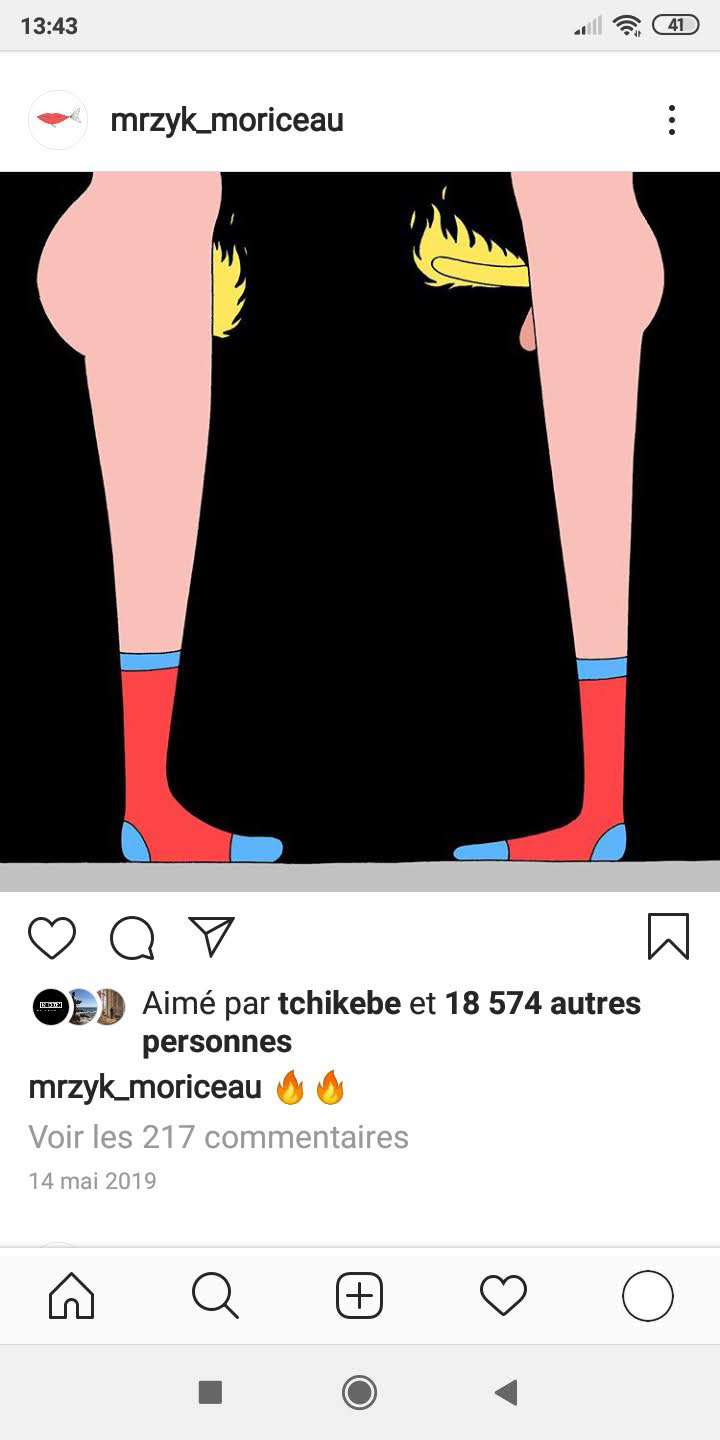Go to the Home feed tab
This screenshot has width=720, height=1440.
(x=72, y=1297)
